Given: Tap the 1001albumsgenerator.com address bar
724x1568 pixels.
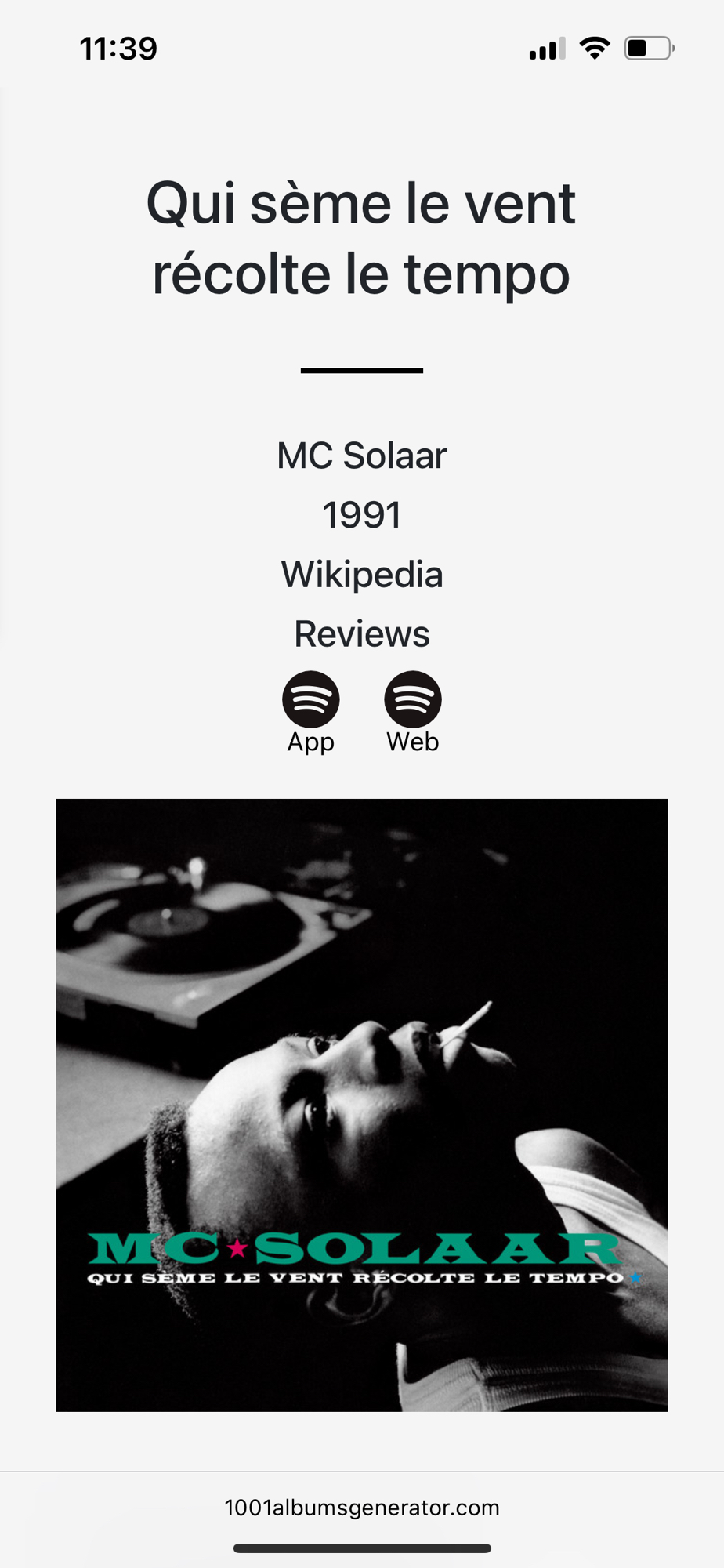Looking at the screenshot, I should (x=361, y=1507).
